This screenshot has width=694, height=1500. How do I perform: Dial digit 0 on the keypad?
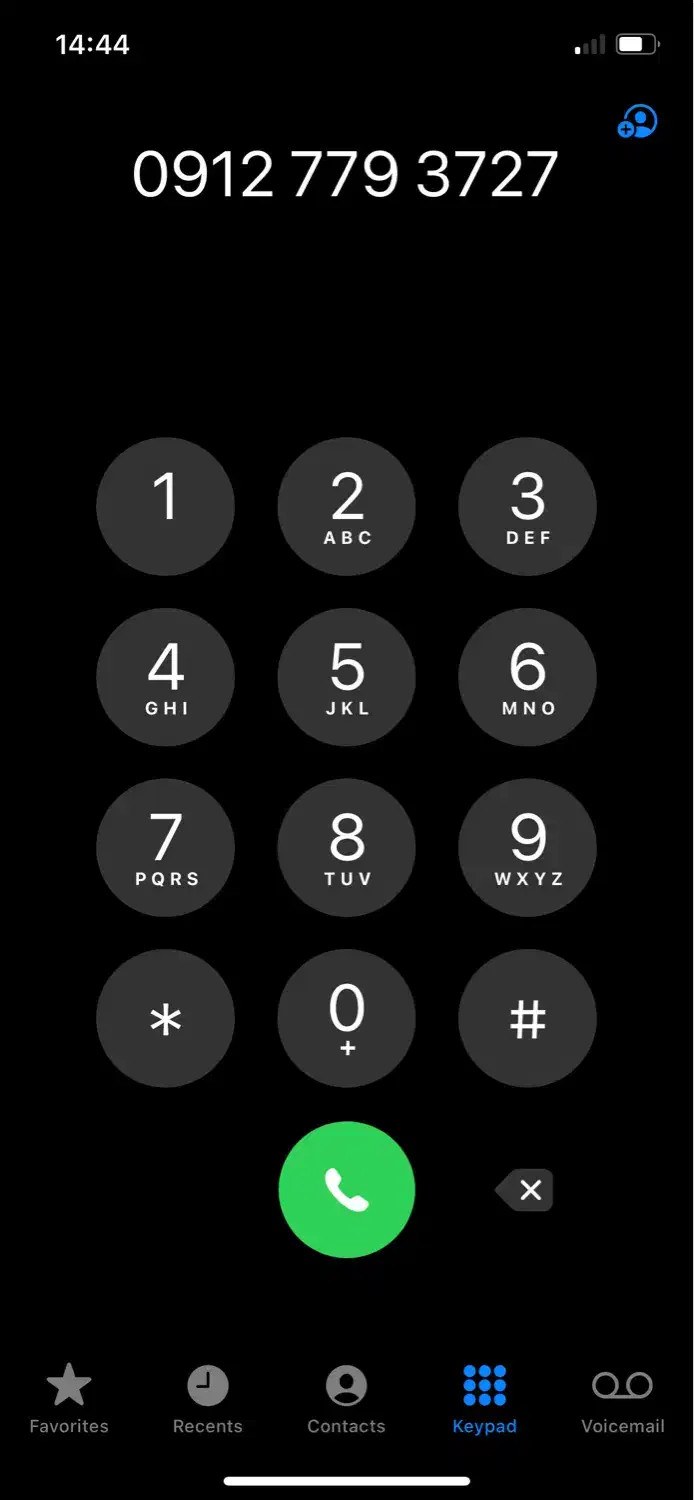click(346, 1019)
